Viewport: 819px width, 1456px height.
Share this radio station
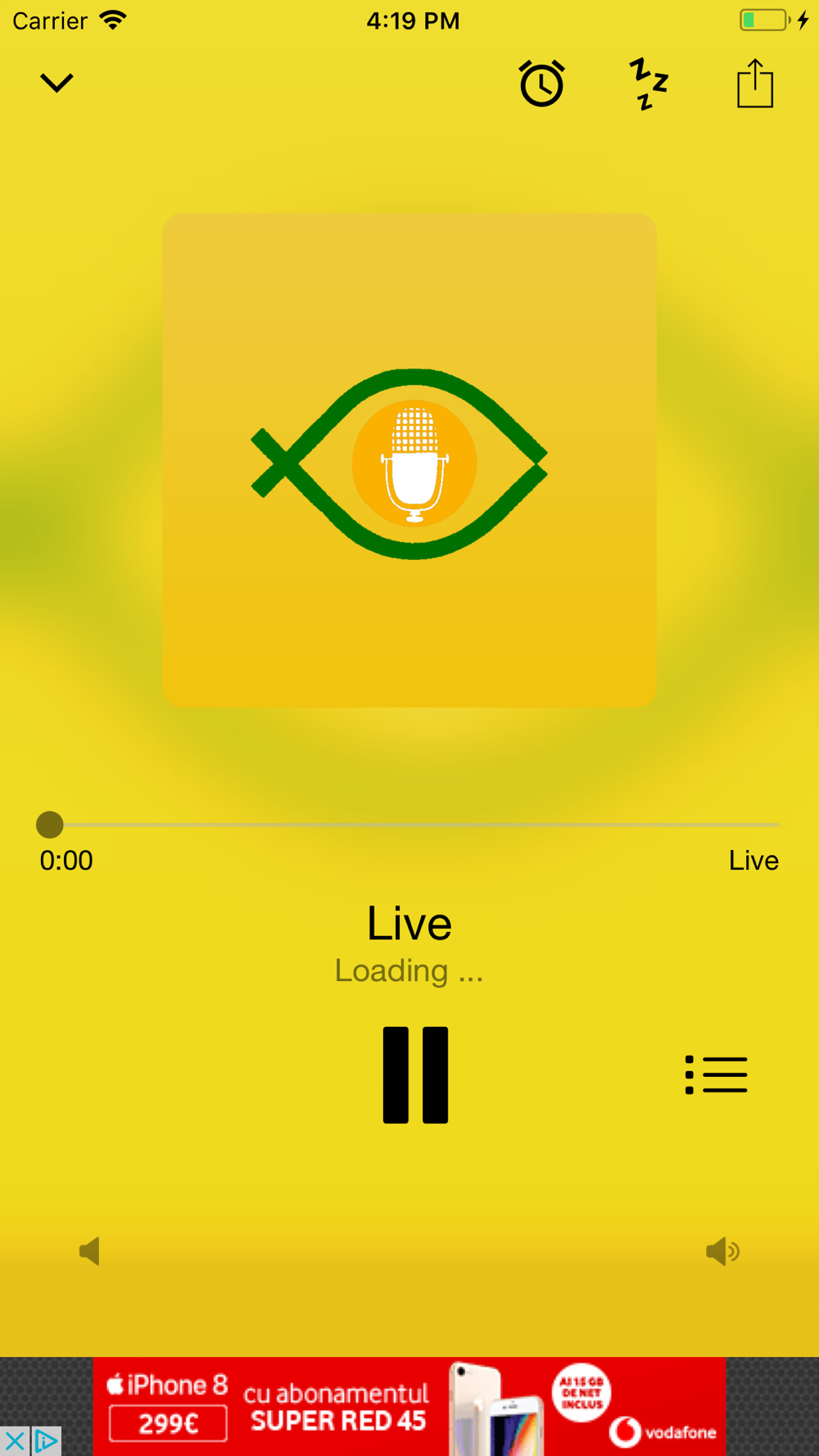point(755,84)
